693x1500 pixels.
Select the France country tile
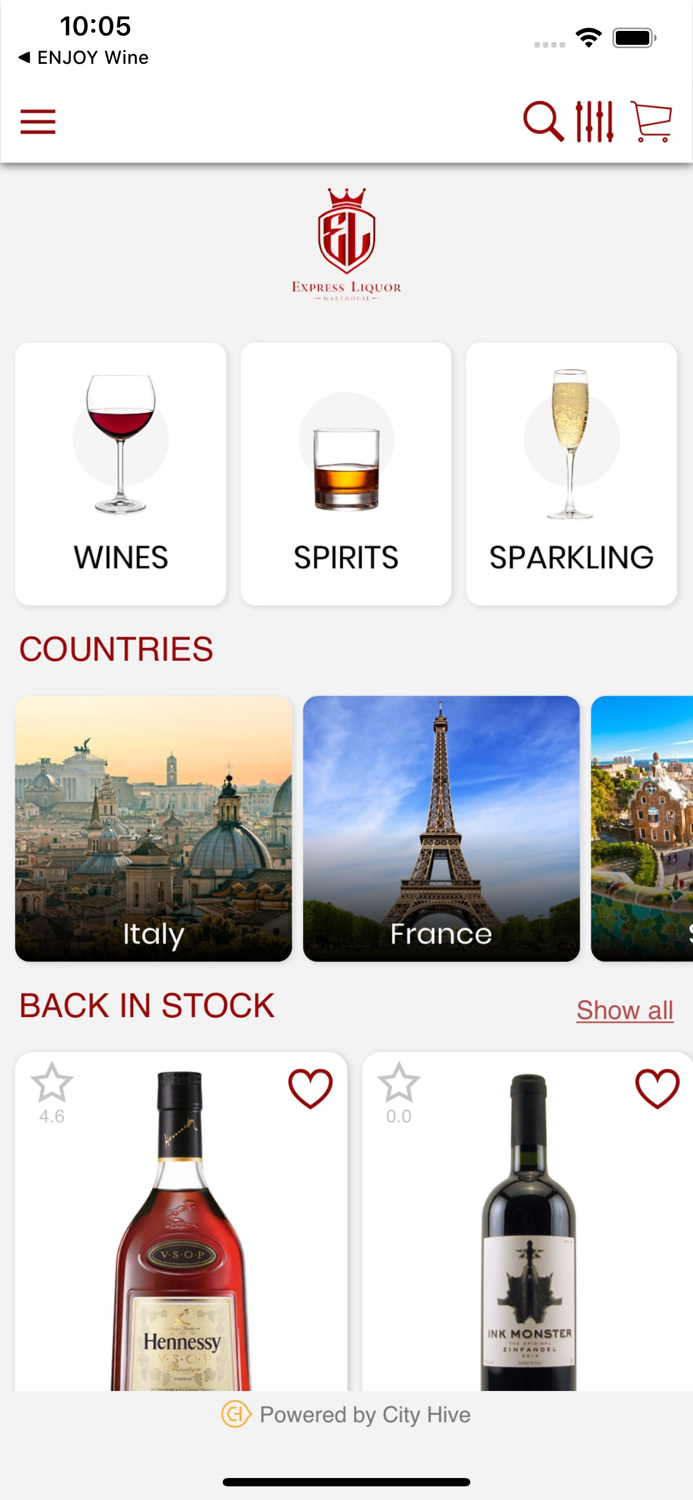441,828
